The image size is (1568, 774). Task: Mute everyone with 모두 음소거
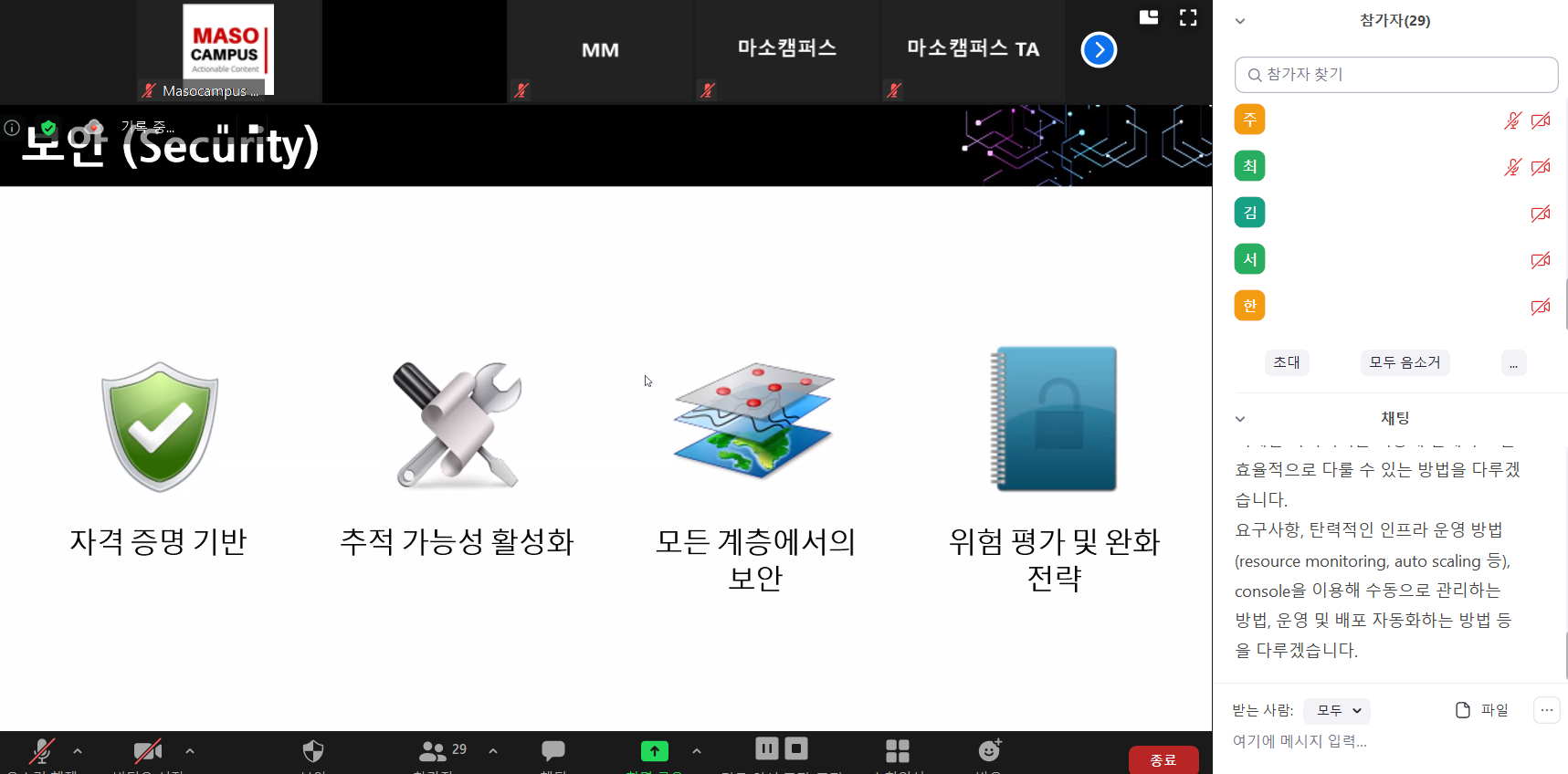point(1405,362)
